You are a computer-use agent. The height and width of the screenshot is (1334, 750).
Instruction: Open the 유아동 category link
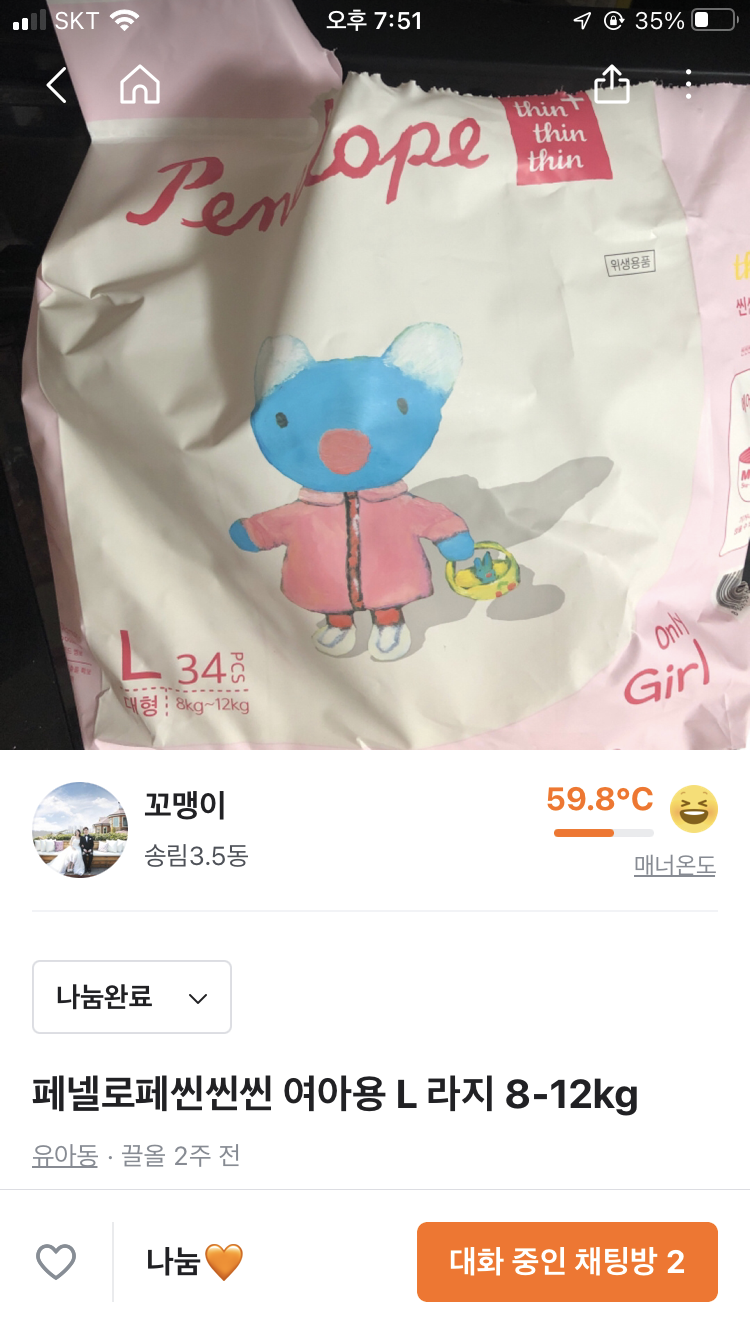click(x=65, y=1156)
